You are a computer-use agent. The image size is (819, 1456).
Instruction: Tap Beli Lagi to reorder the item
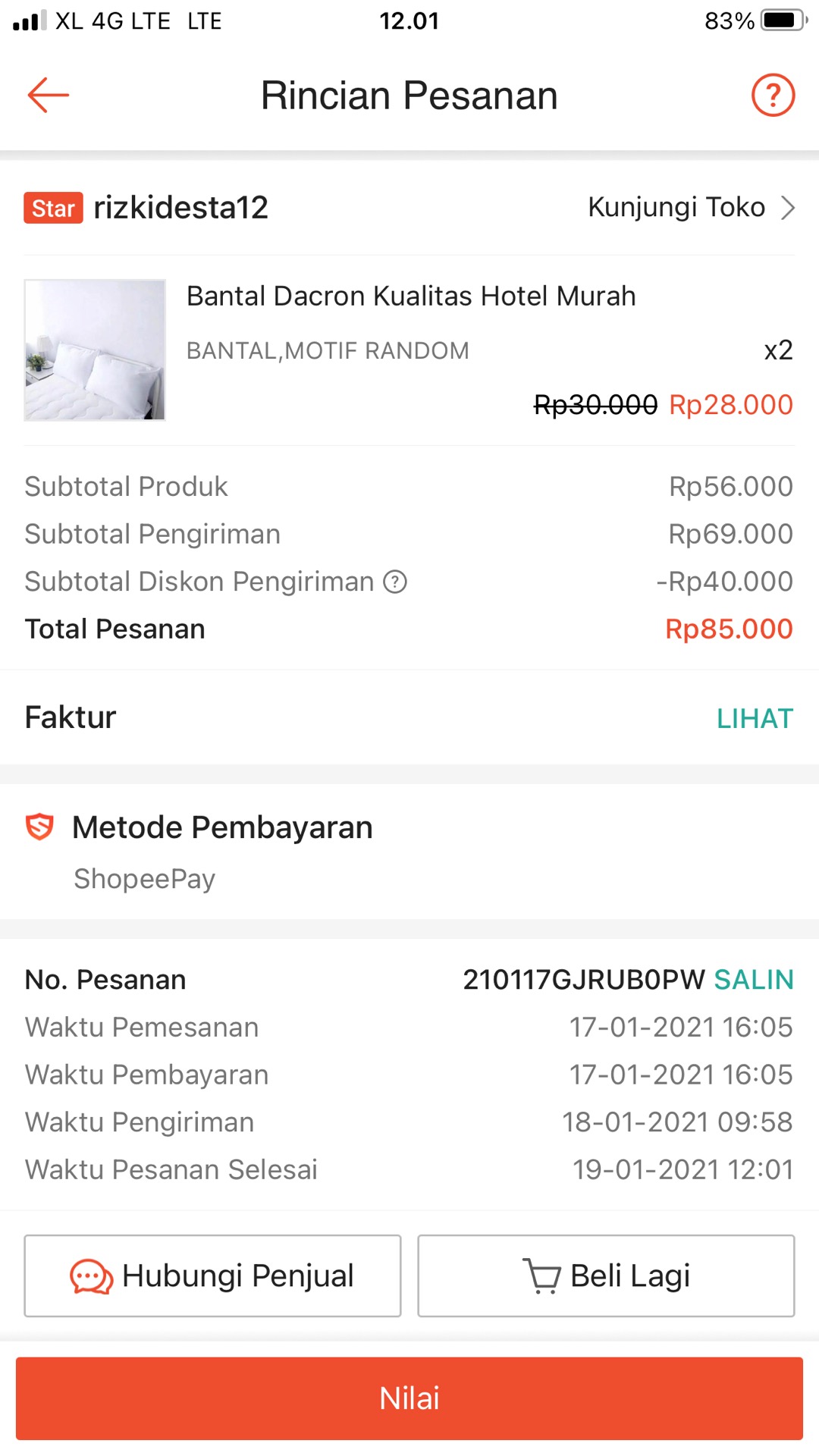pyautogui.click(x=605, y=1275)
